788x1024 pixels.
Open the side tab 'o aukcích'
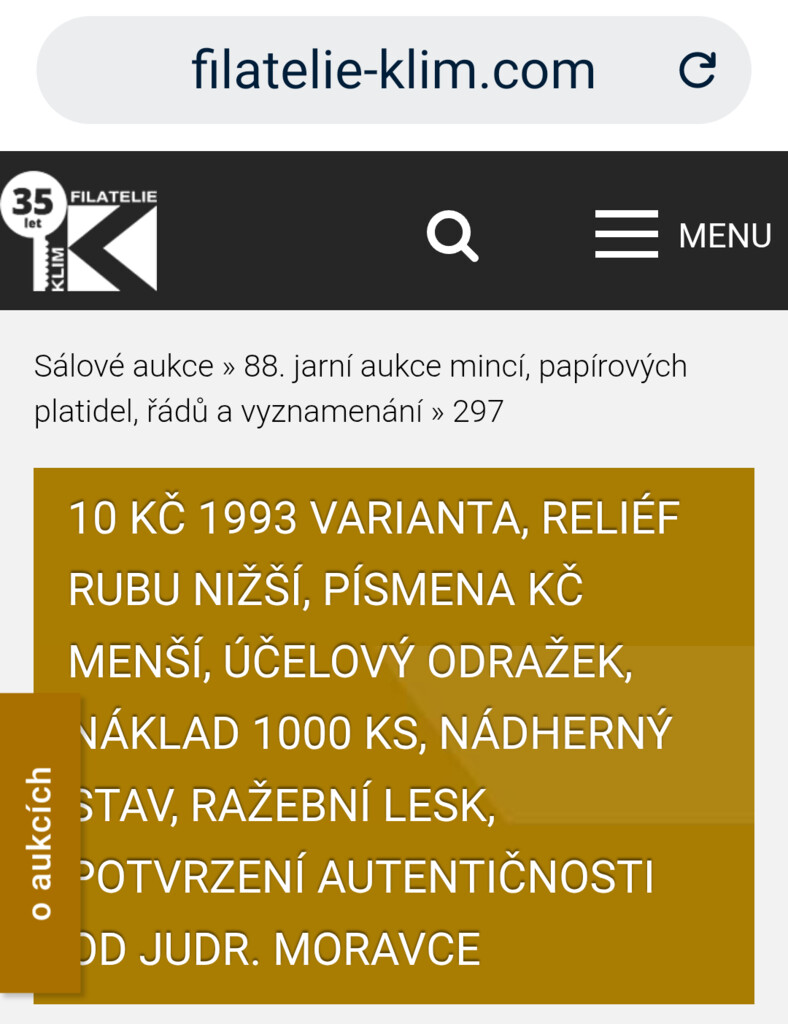coord(40,843)
